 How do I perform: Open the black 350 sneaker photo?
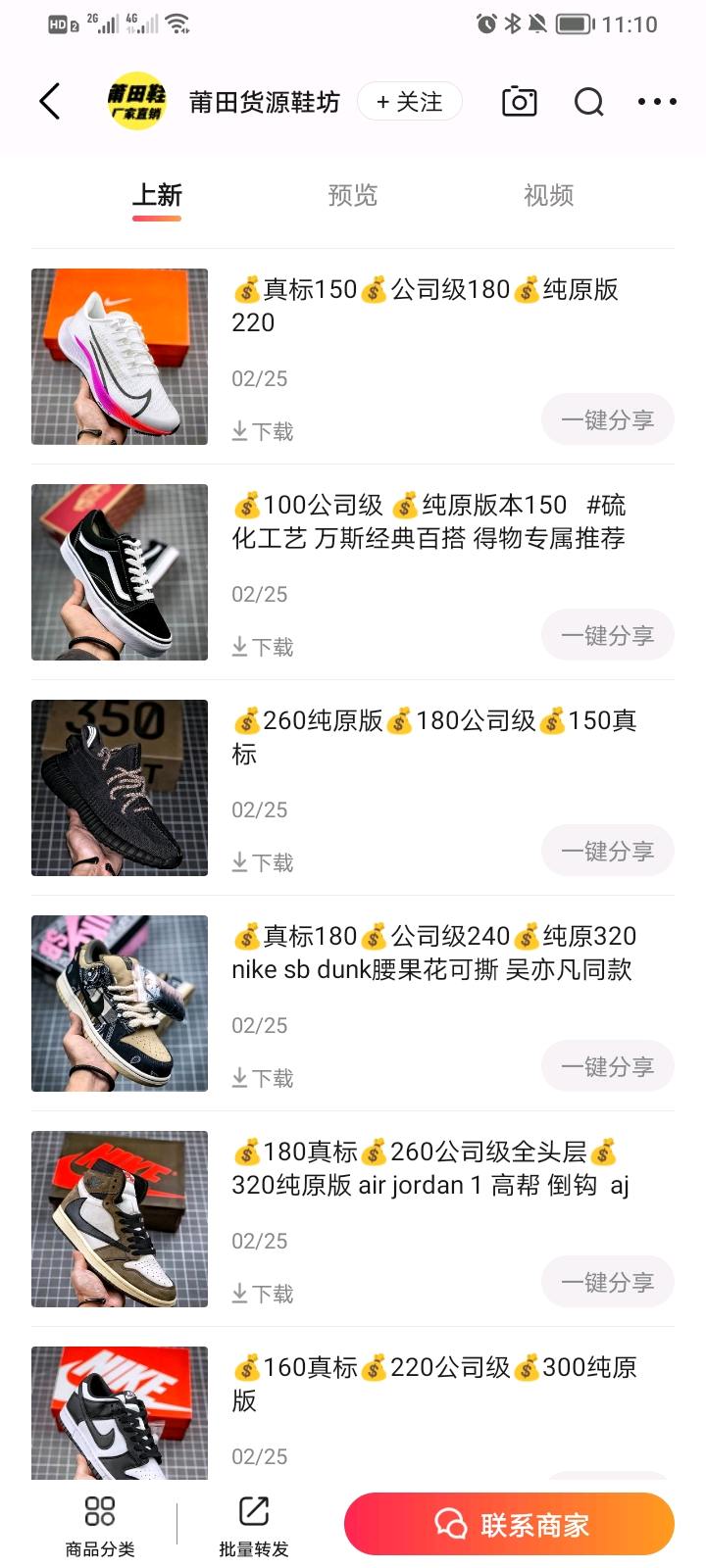120,788
